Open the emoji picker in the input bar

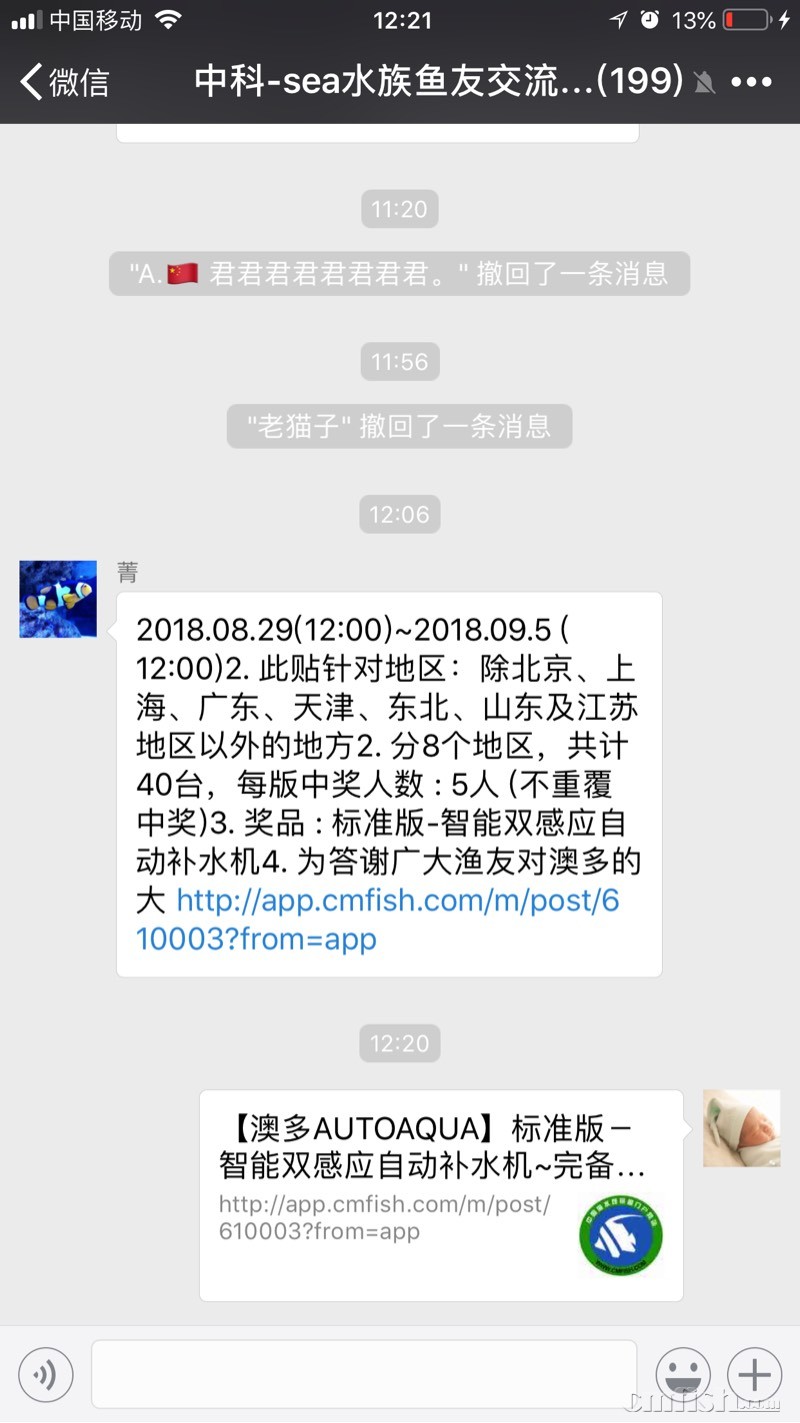click(x=683, y=1374)
